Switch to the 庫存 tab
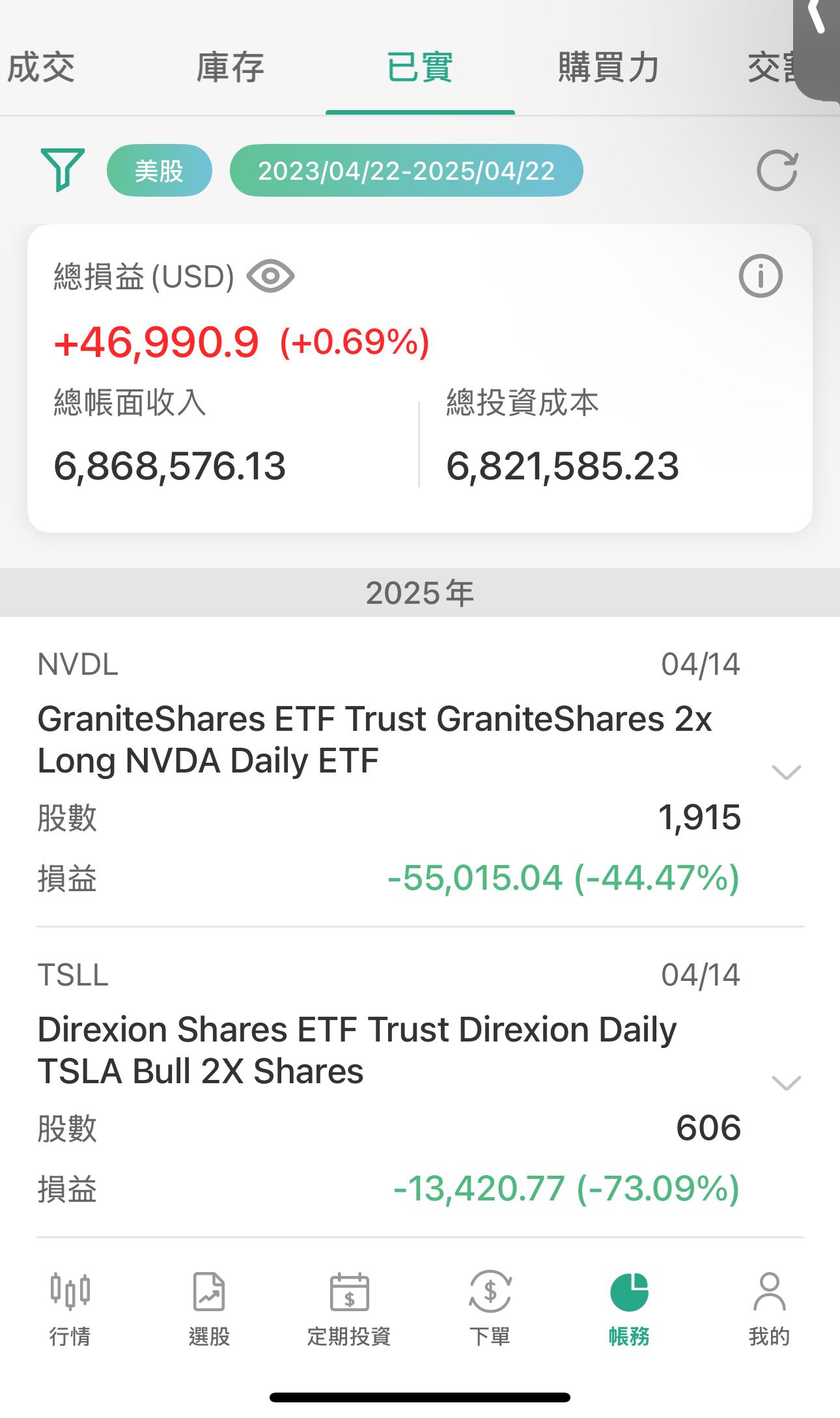The width and height of the screenshot is (840, 1418). click(230, 68)
